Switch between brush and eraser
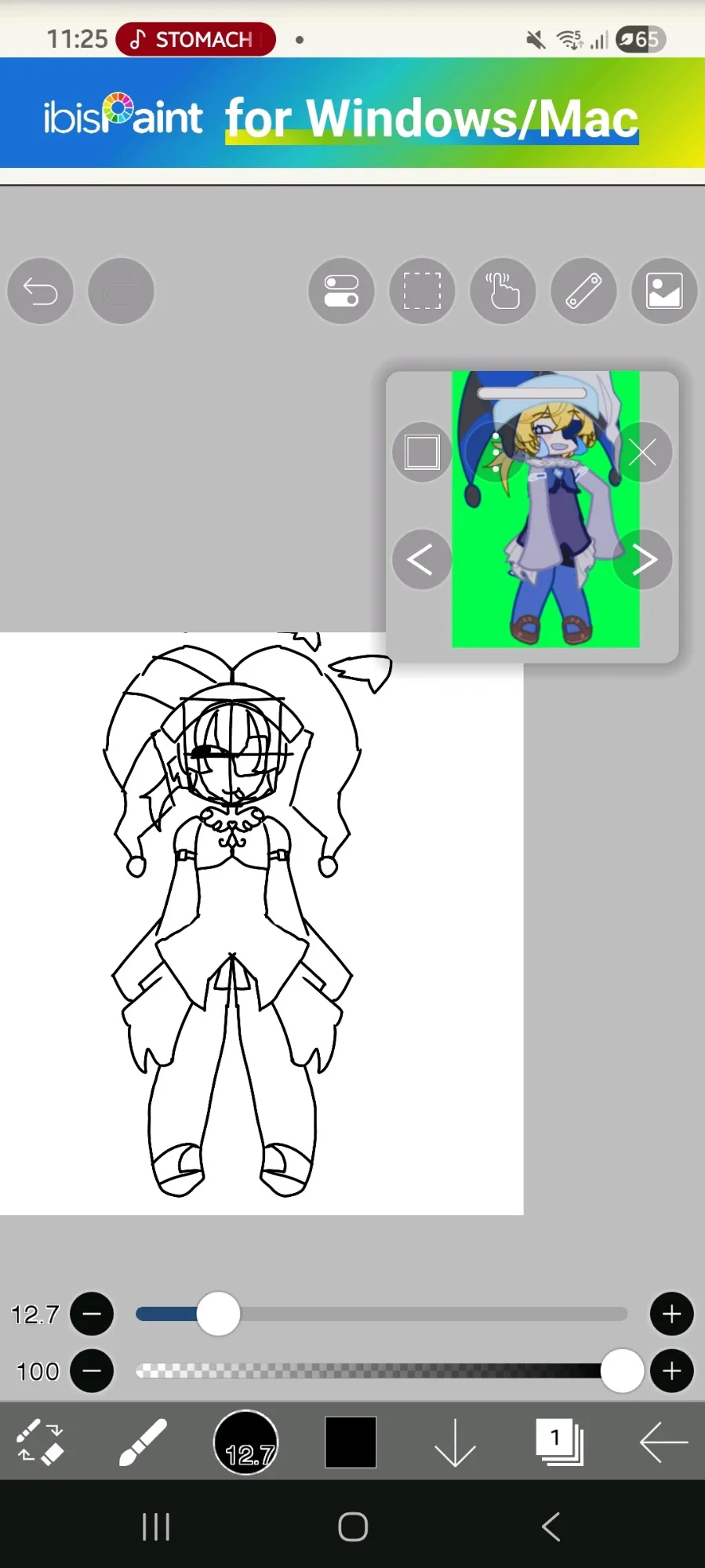 [x=40, y=1442]
